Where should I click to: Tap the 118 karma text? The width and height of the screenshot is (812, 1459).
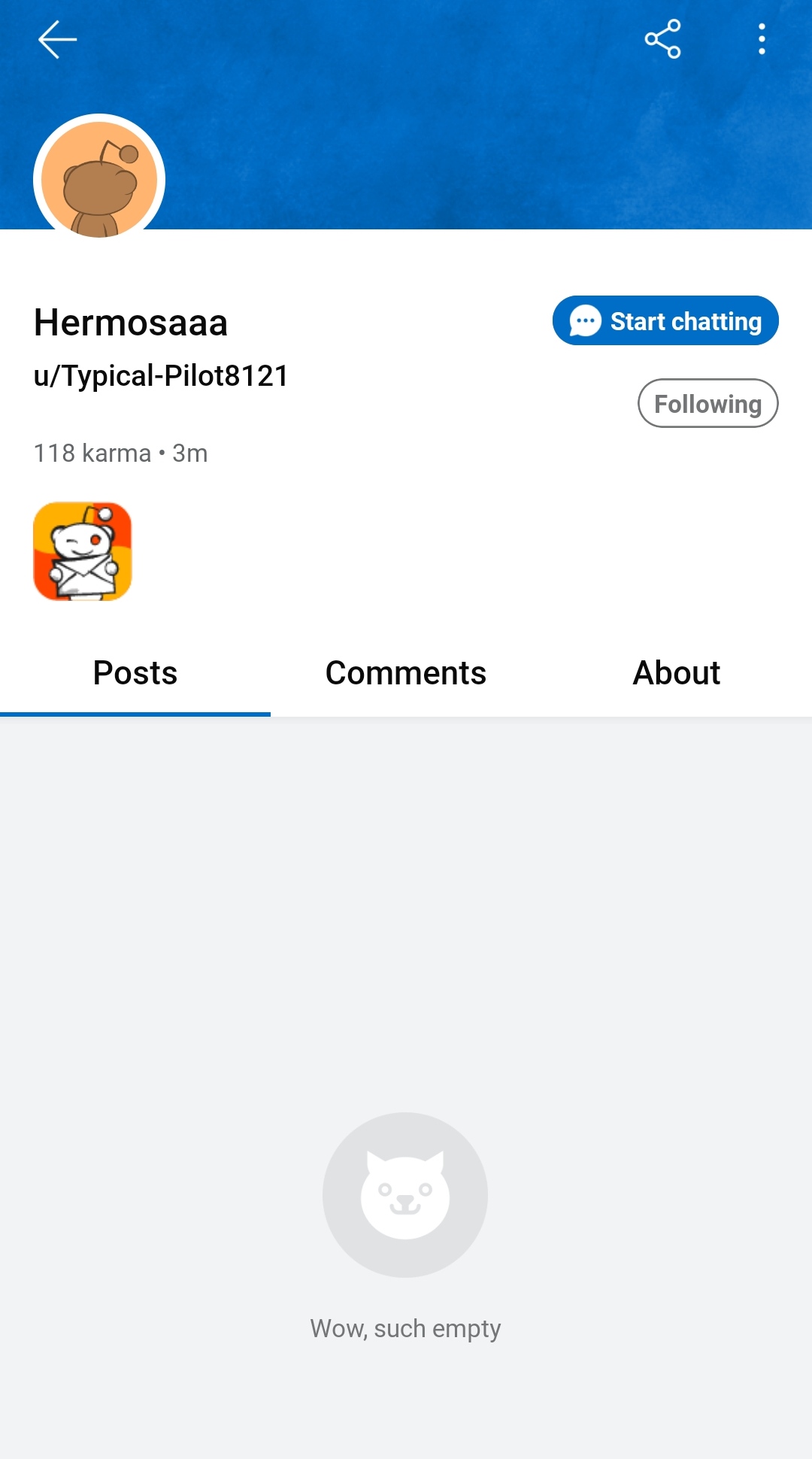tap(92, 453)
